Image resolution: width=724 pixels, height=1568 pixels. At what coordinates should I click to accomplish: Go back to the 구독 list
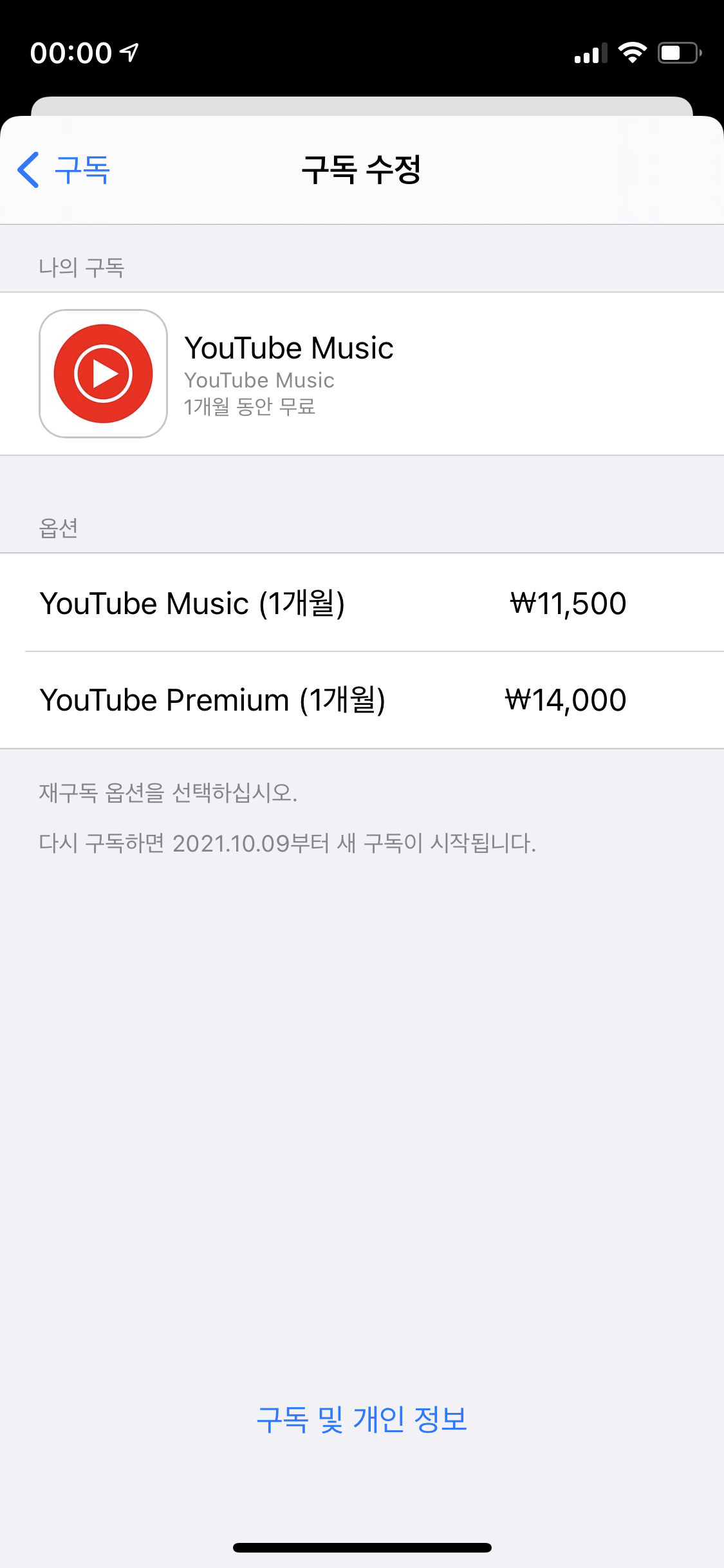pos(64,170)
